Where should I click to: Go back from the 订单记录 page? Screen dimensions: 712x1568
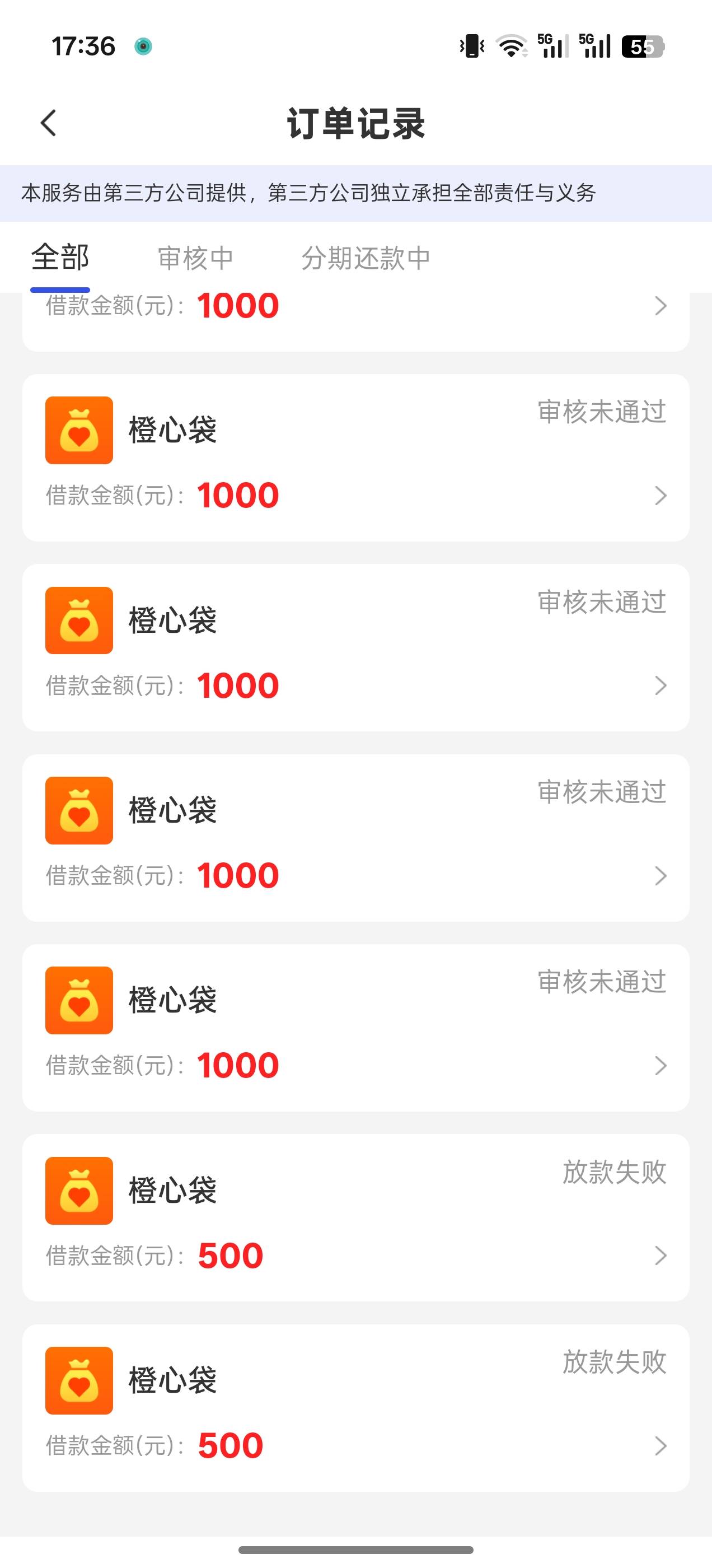(48, 124)
